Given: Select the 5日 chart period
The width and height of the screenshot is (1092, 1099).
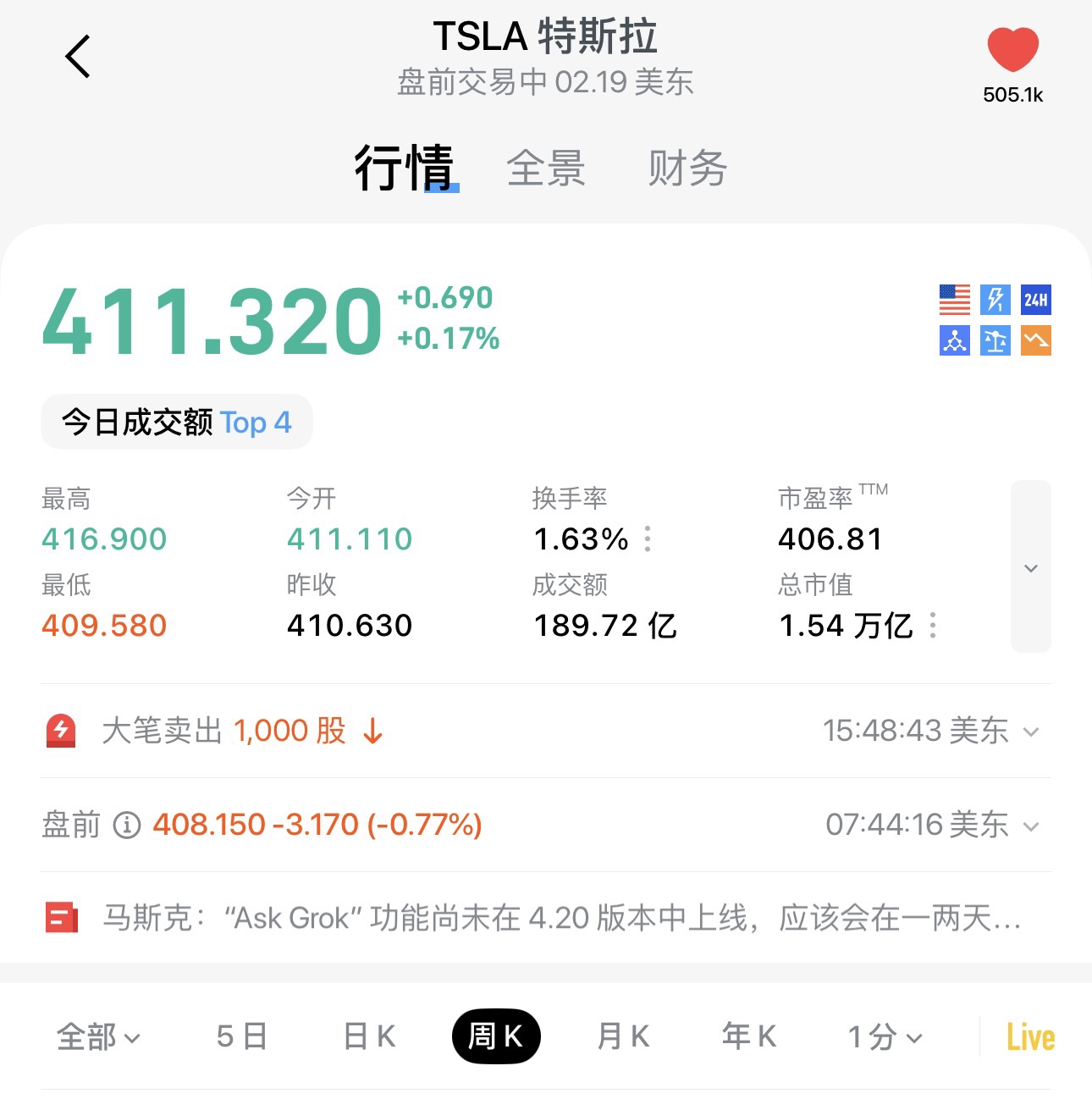Looking at the screenshot, I should tap(242, 1036).
